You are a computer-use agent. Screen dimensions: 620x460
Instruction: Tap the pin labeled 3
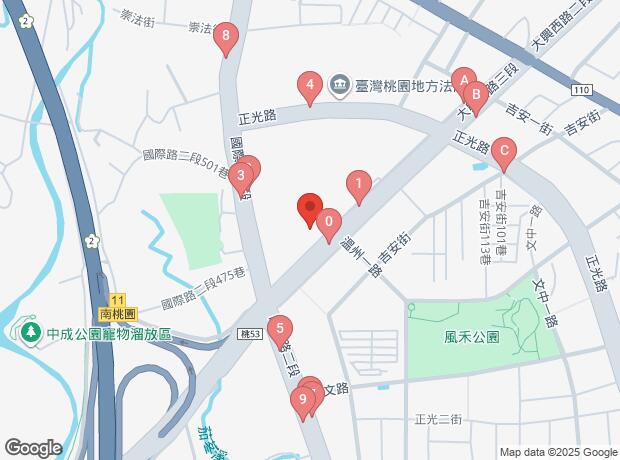click(x=239, y=179)
